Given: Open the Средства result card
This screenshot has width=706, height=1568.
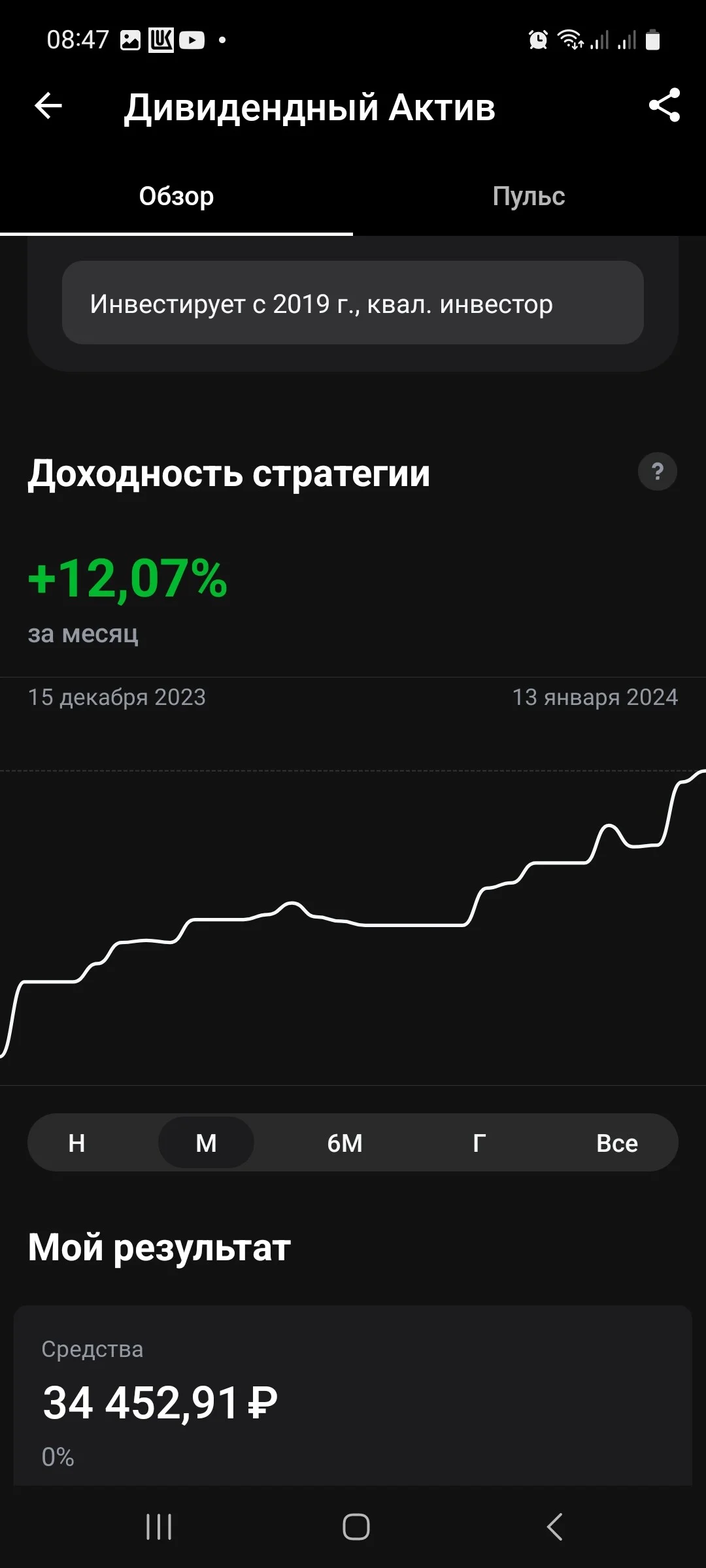Looking at the screenshot, I should coord(353,1396).
